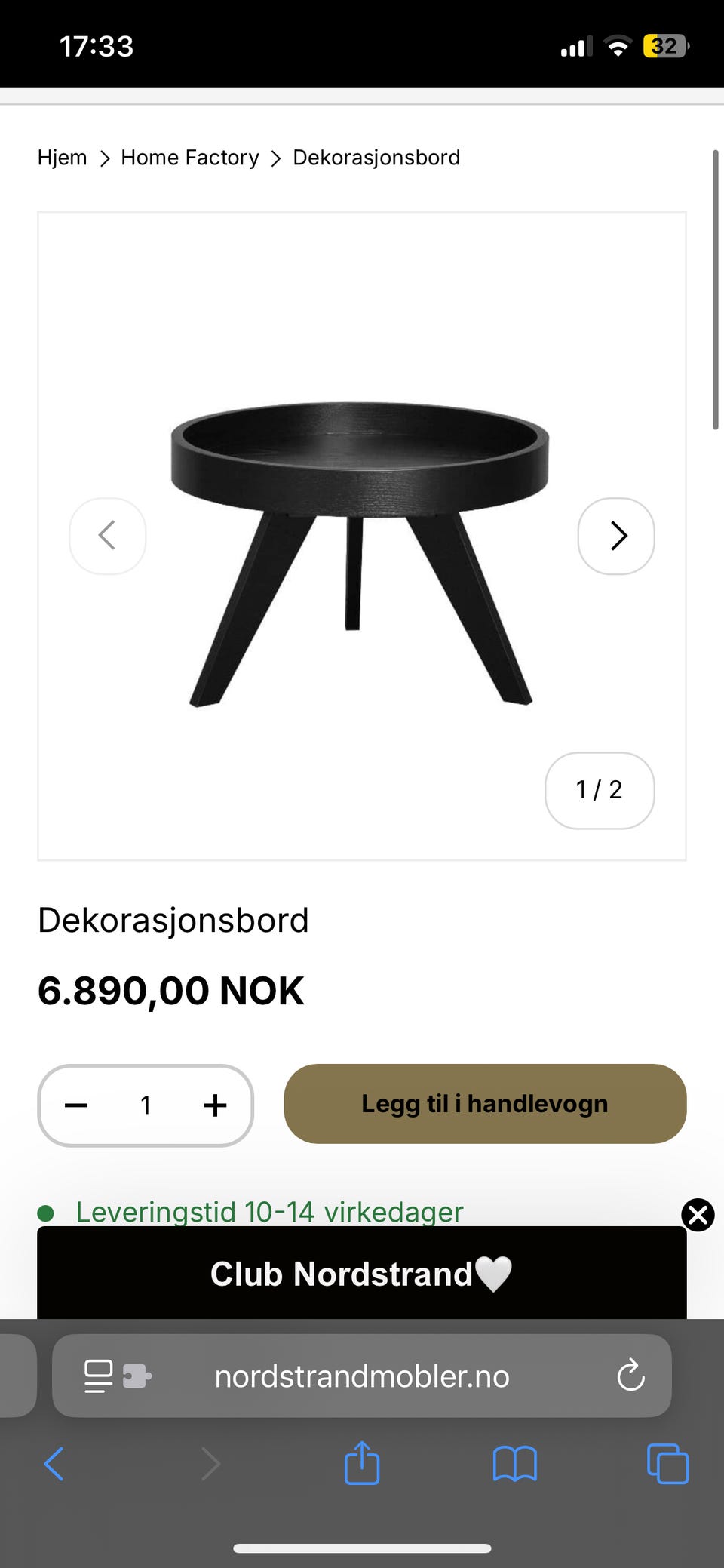Go back in Safari
The image size is (724, 1568).
[54, 1464]
